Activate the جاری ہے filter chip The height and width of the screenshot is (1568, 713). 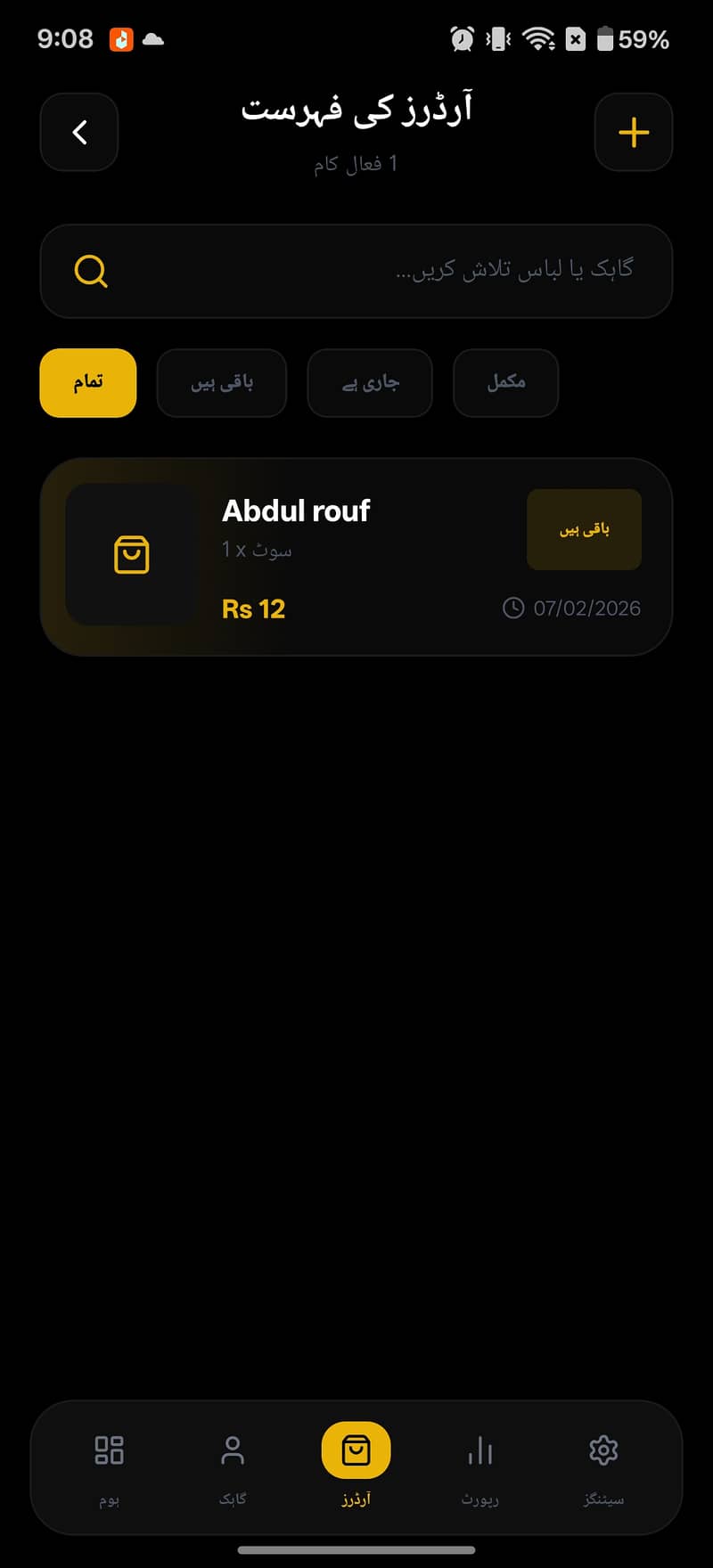click(x=371, y=383)
